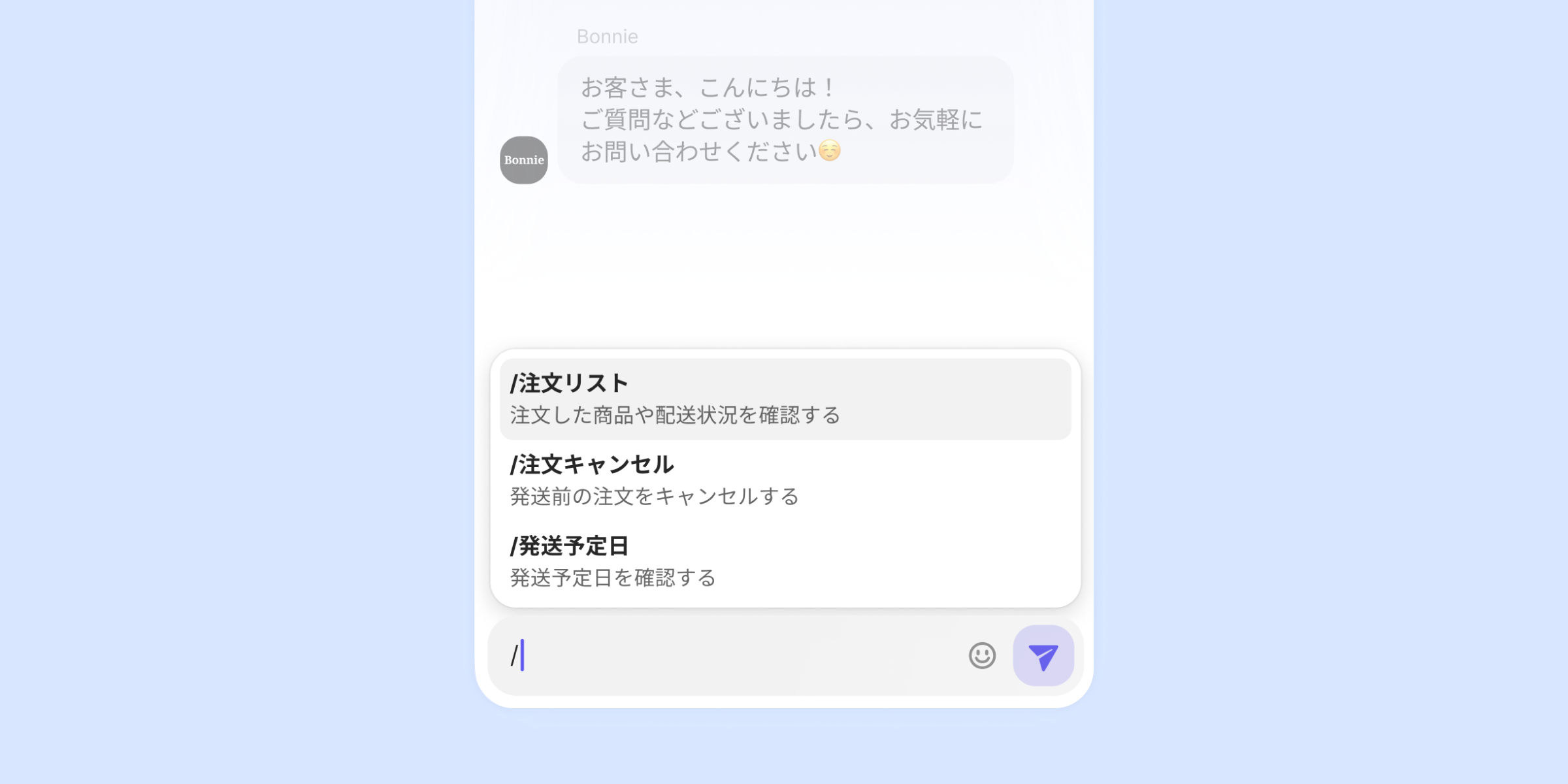Screen dimensions: 1568x784
Task: Send the message with the paper plane
Action: 1043,656
